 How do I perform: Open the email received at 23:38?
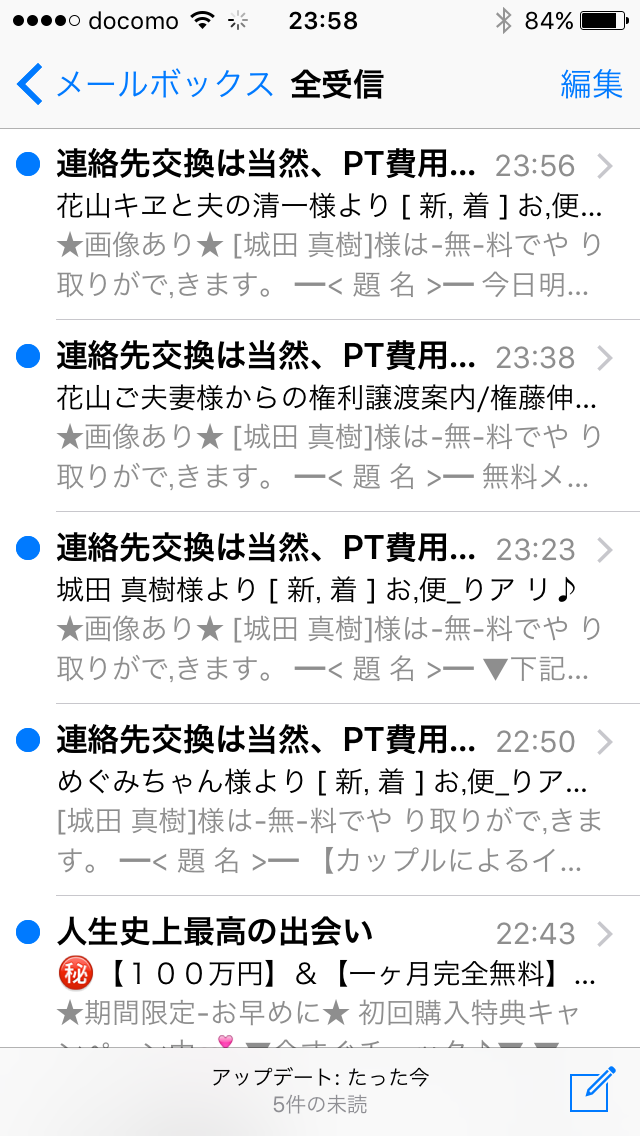click(x=320, y=416)
